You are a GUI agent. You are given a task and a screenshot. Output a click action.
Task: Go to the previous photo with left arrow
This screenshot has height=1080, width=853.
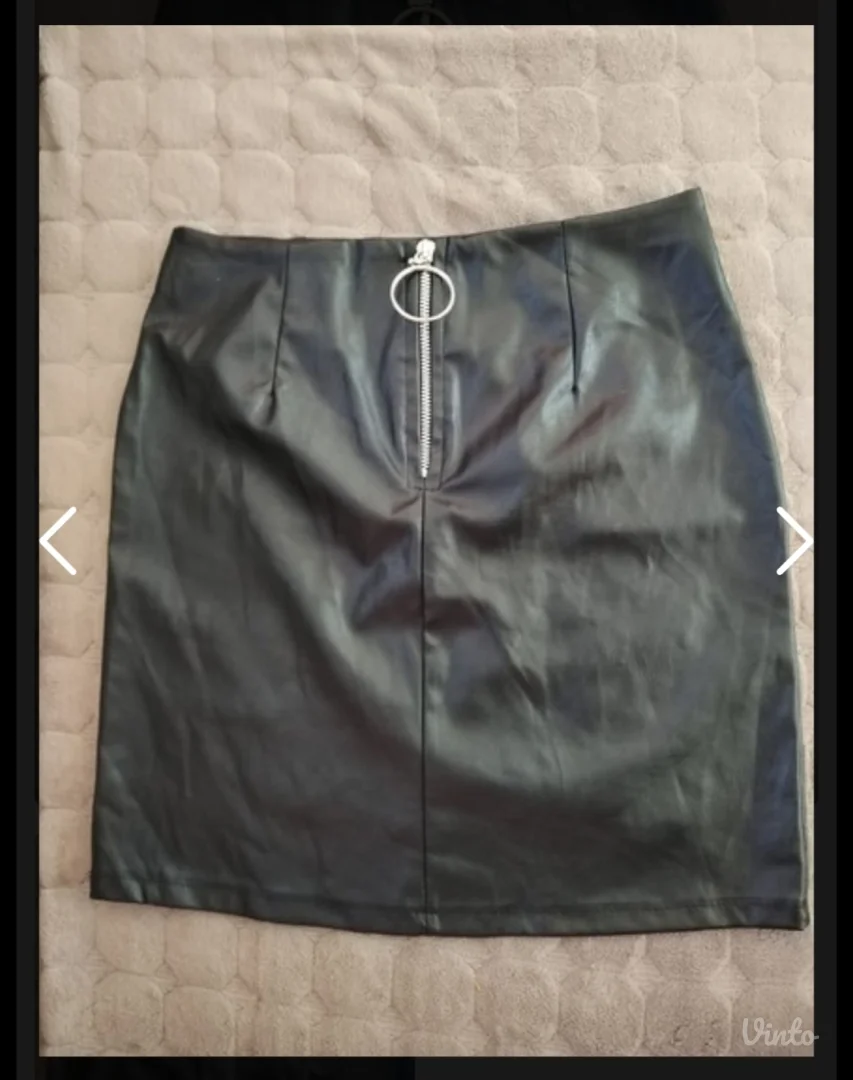(x=59, y=541)
